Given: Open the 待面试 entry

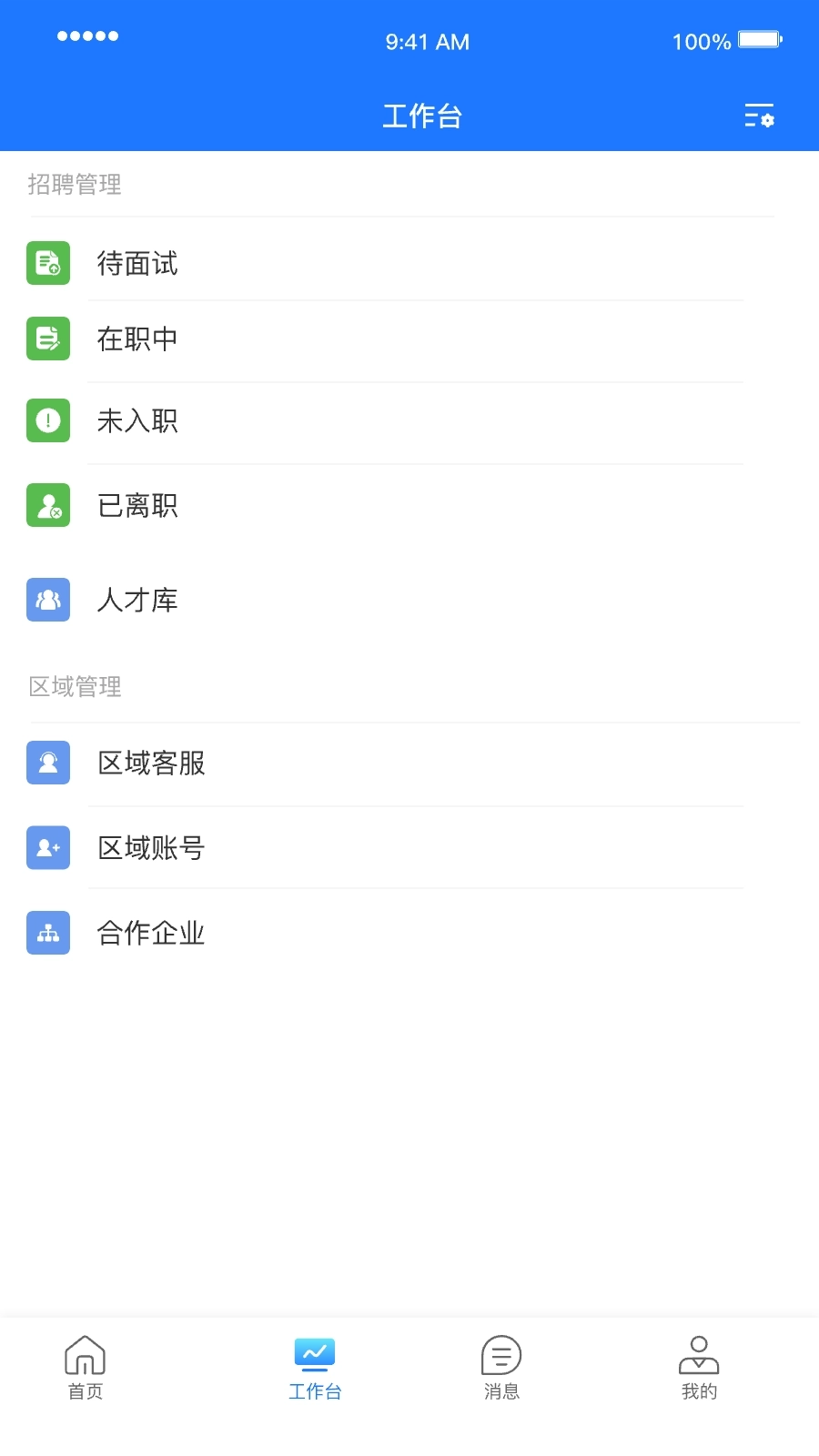Looking at the screenshot, I should (x=138, y=263).
